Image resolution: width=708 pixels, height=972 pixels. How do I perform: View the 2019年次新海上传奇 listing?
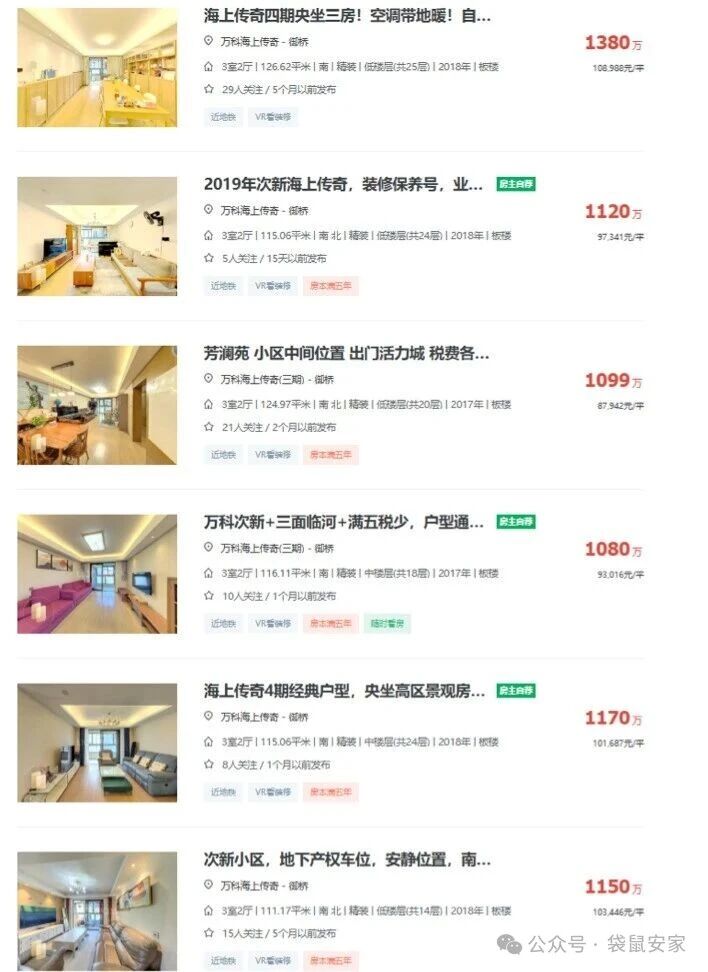click(345, 184)
